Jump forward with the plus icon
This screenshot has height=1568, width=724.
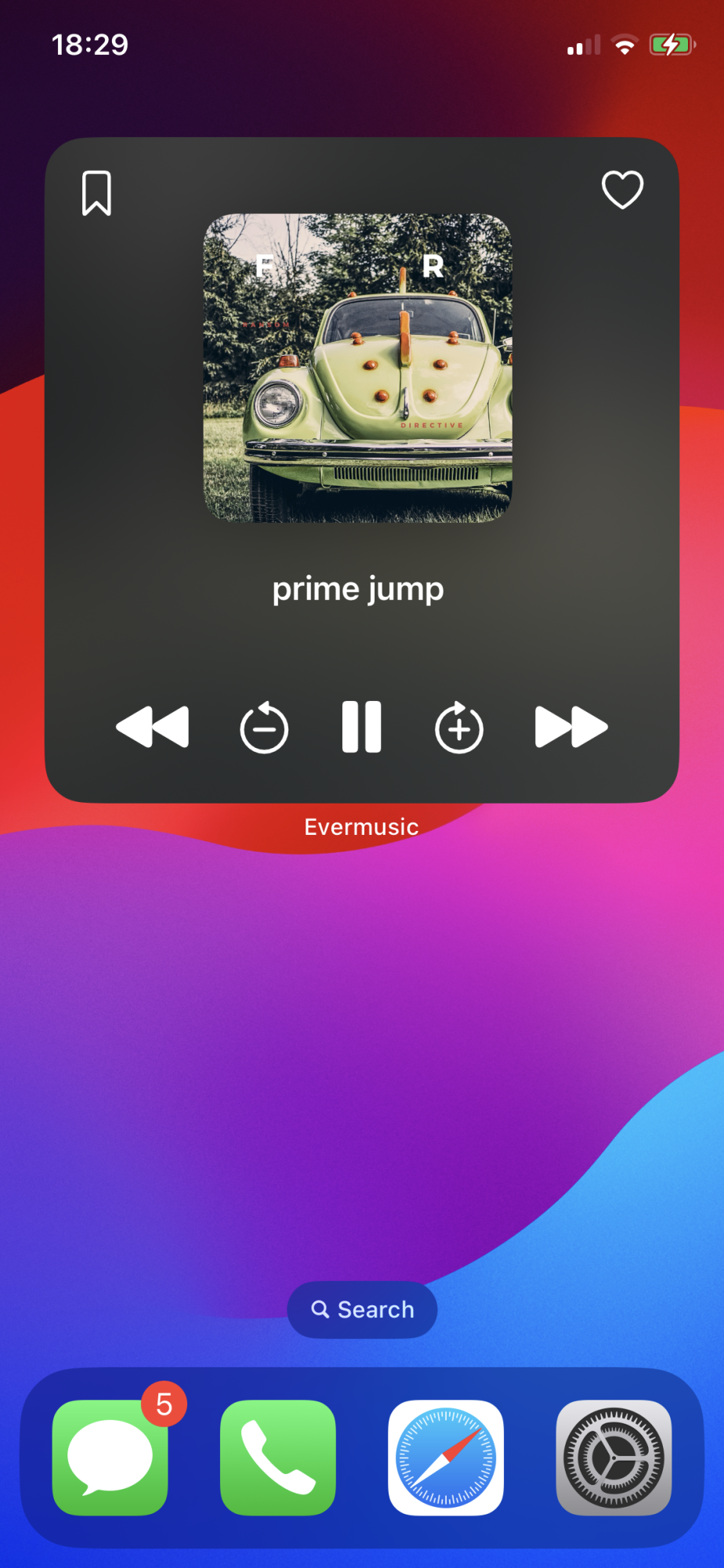459,728
